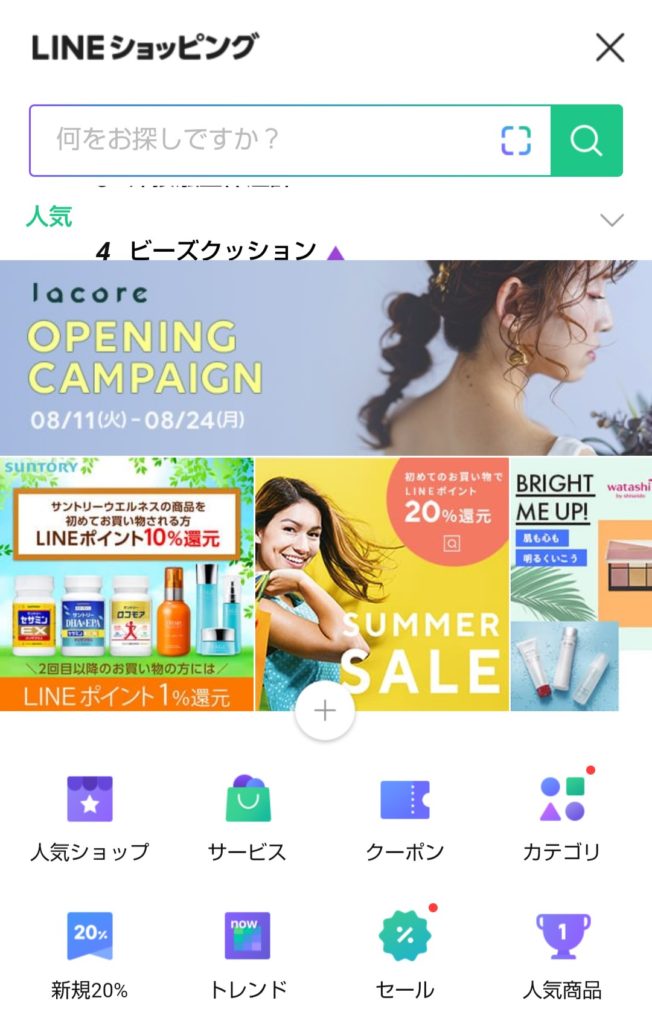Open the barcode scan icon in search box
652x1024 pixels.
pyautogui.click(x=516, y=140)
